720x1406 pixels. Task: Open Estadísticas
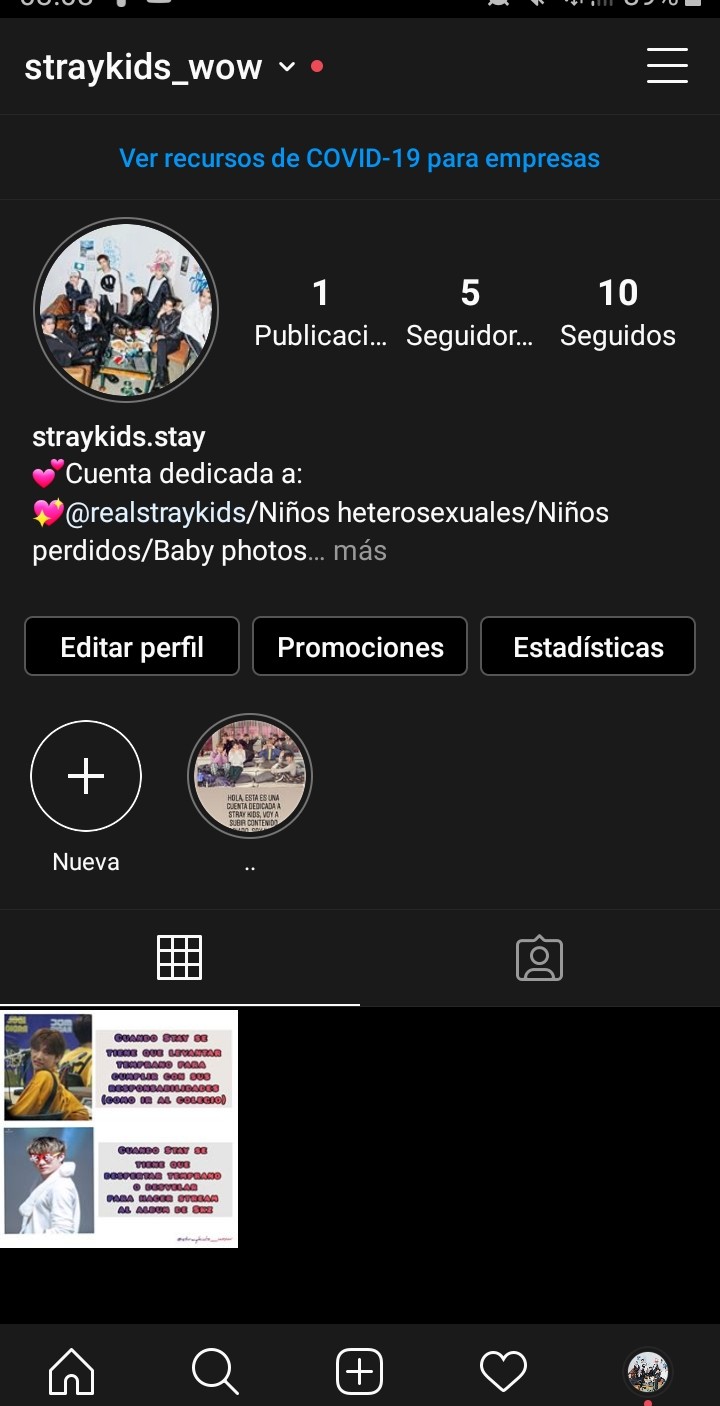click(x=588, y=647)
